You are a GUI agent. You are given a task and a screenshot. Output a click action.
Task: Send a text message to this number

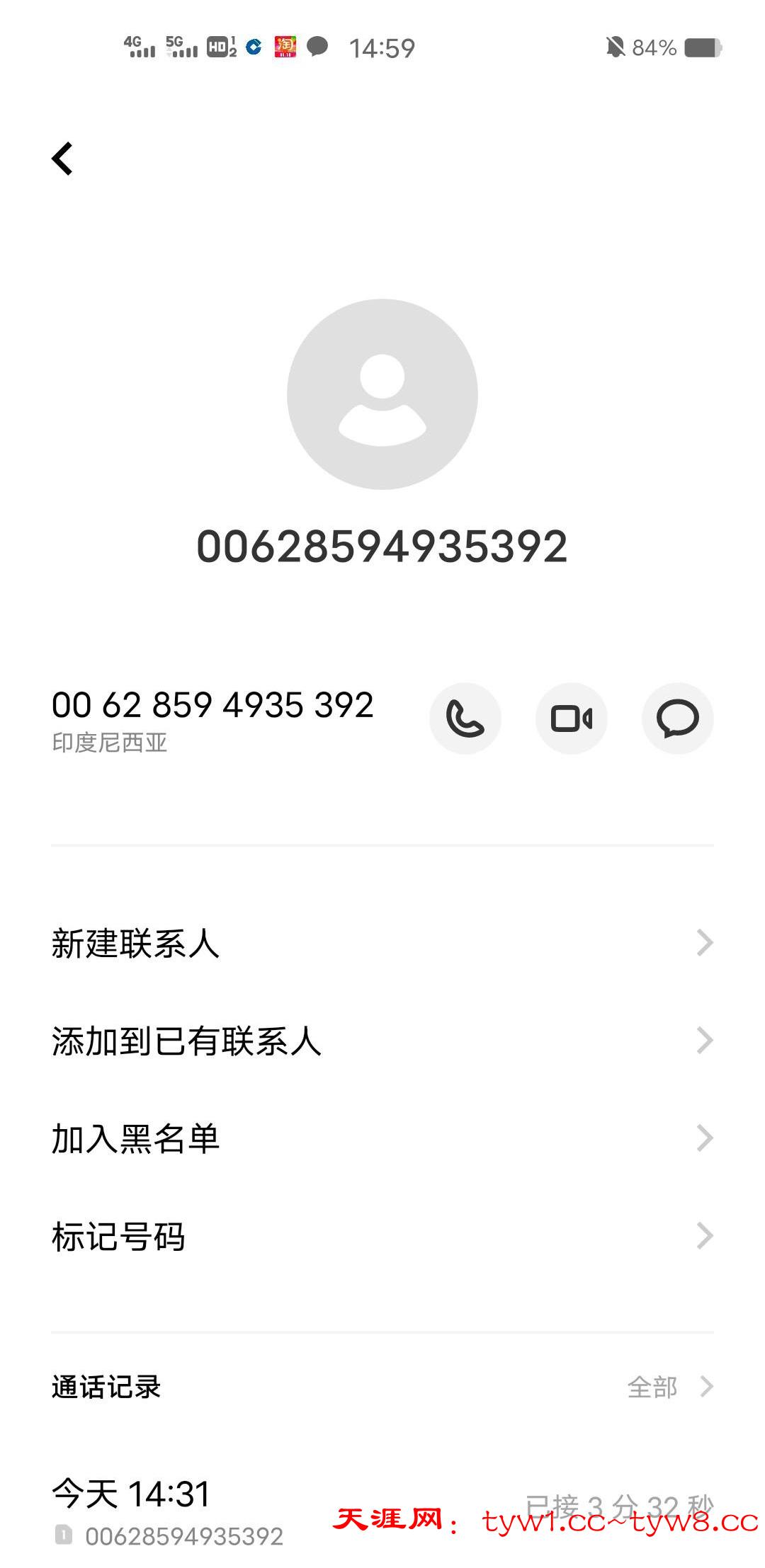677,719
